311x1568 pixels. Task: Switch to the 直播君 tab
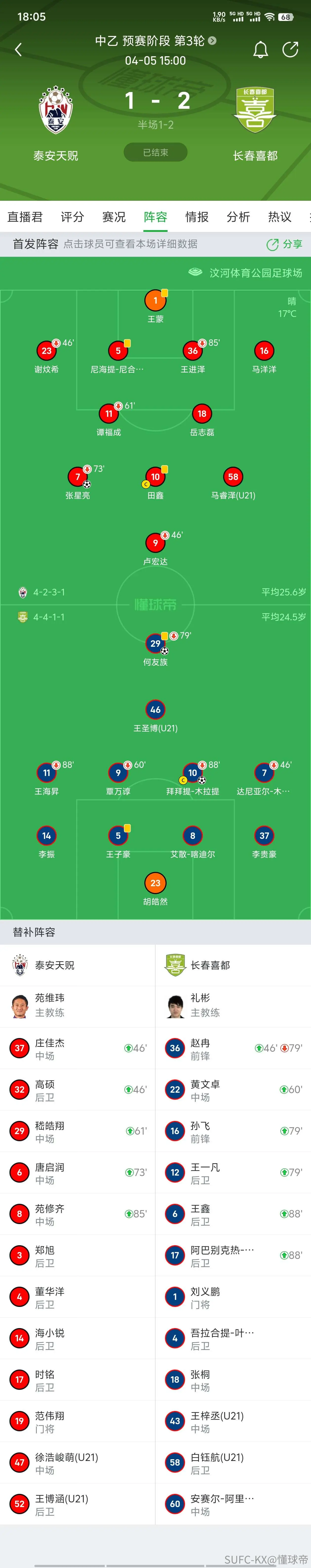click(25, 217)
